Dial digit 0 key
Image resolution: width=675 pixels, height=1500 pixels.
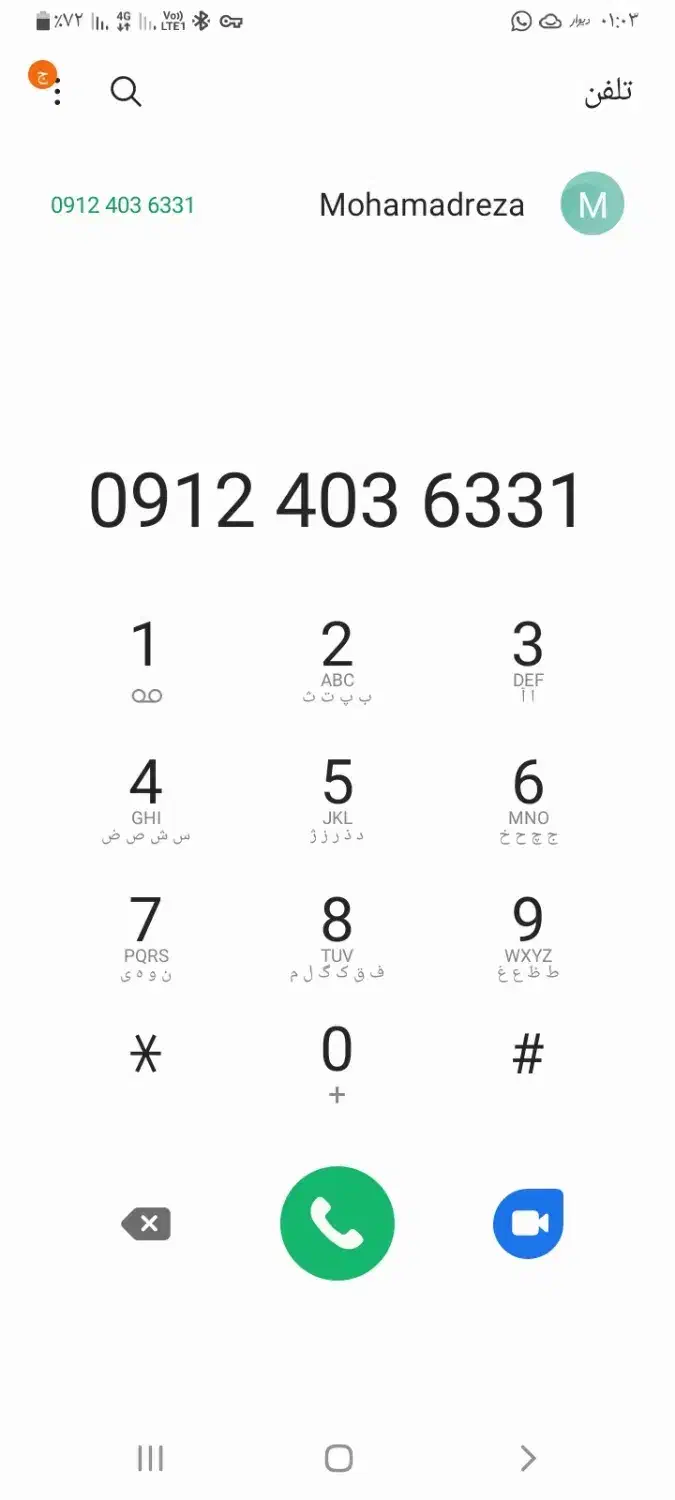coord(337,1062)
